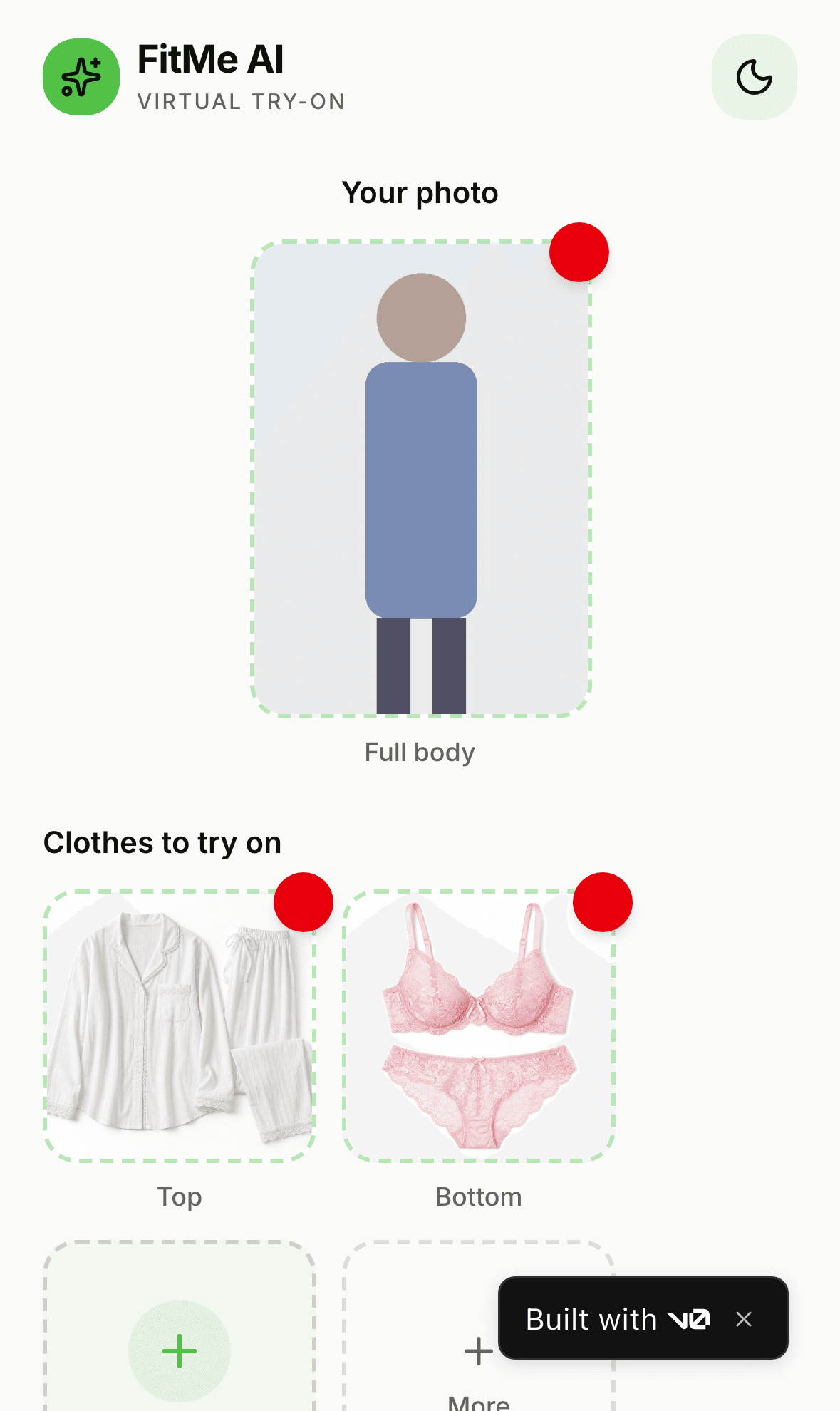This screenshot has width=840, height=1411.
Task: Open the Top pajama set tile
Action: (x=180, y=1026)
